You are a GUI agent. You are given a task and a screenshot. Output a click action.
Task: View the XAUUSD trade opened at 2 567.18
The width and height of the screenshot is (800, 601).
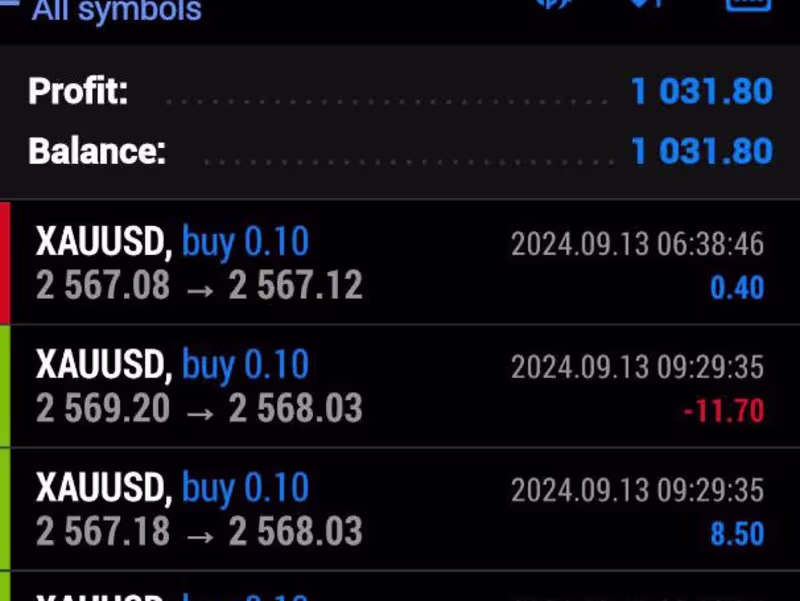pos(400,510)
